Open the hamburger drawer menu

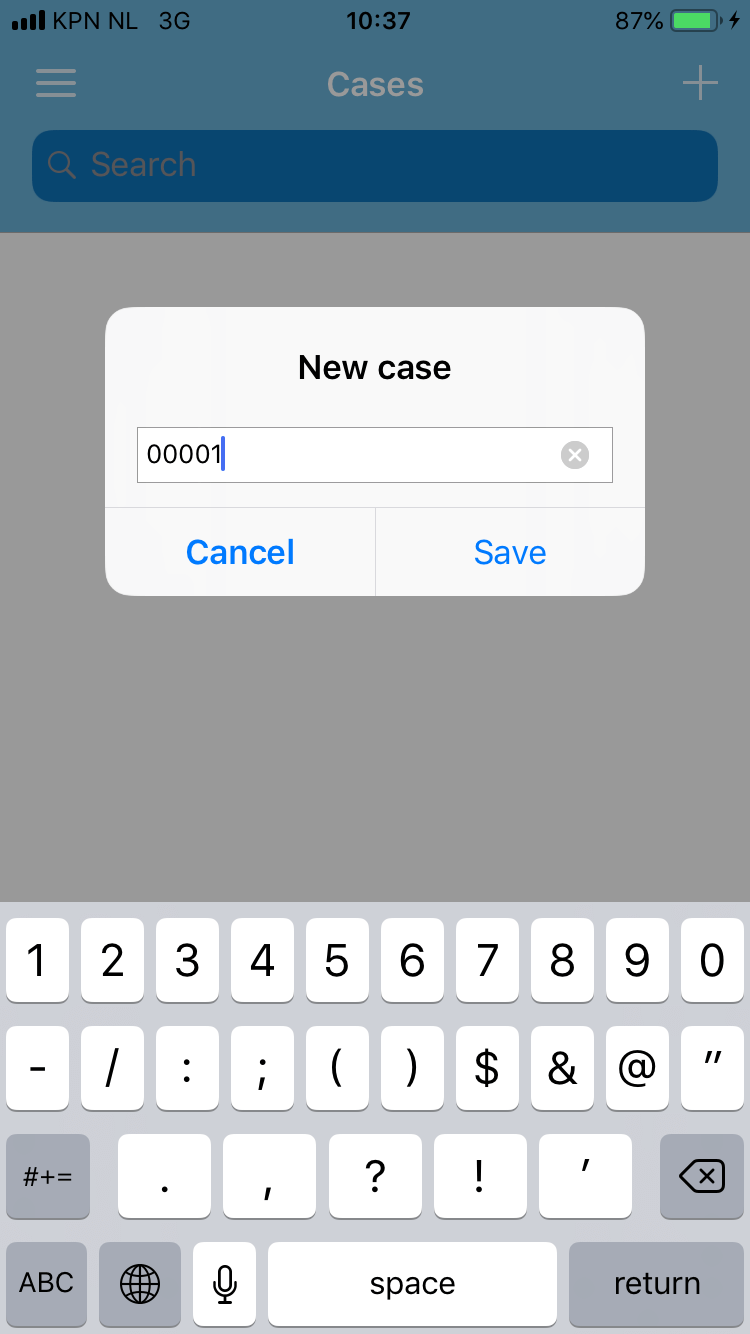56,83
